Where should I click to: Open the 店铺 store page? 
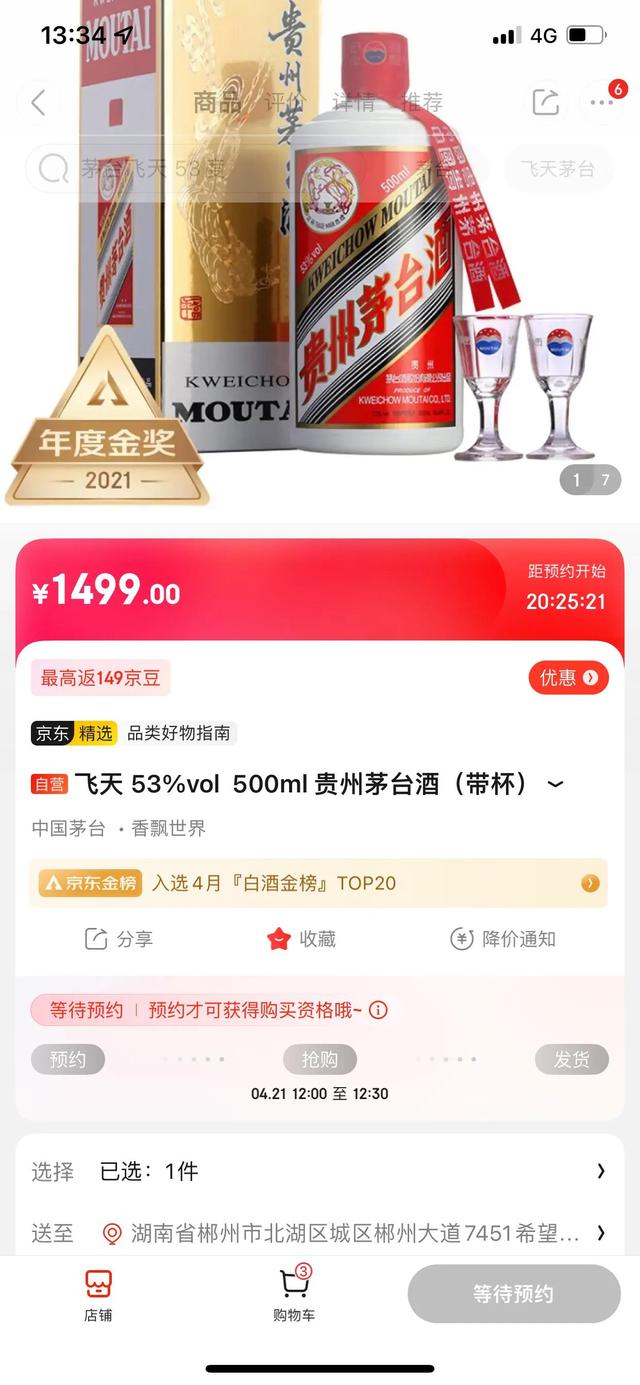tap(98, 1296)
